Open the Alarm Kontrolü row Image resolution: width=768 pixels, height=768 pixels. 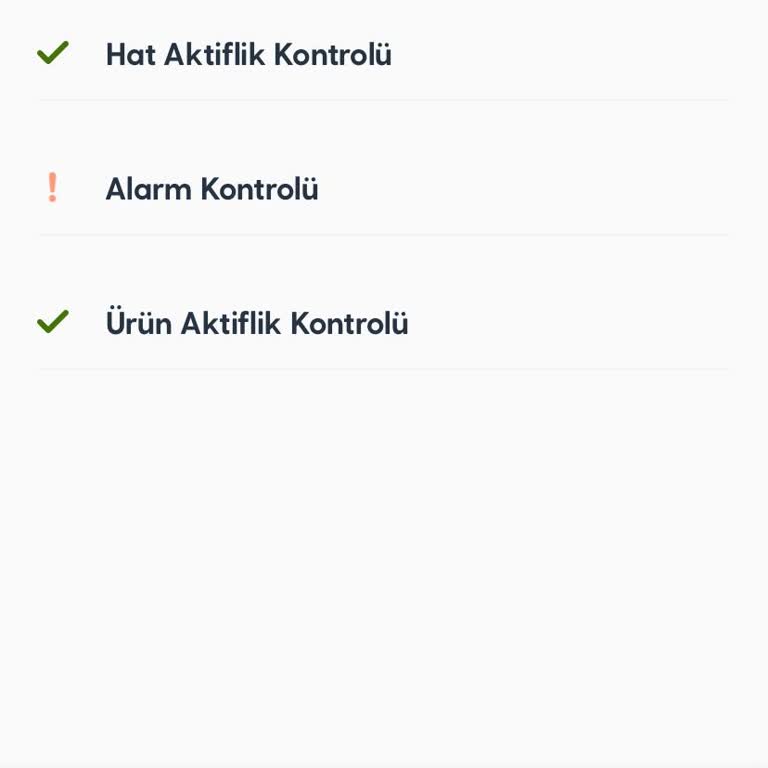pyautogui.click(x=212, y=189)
